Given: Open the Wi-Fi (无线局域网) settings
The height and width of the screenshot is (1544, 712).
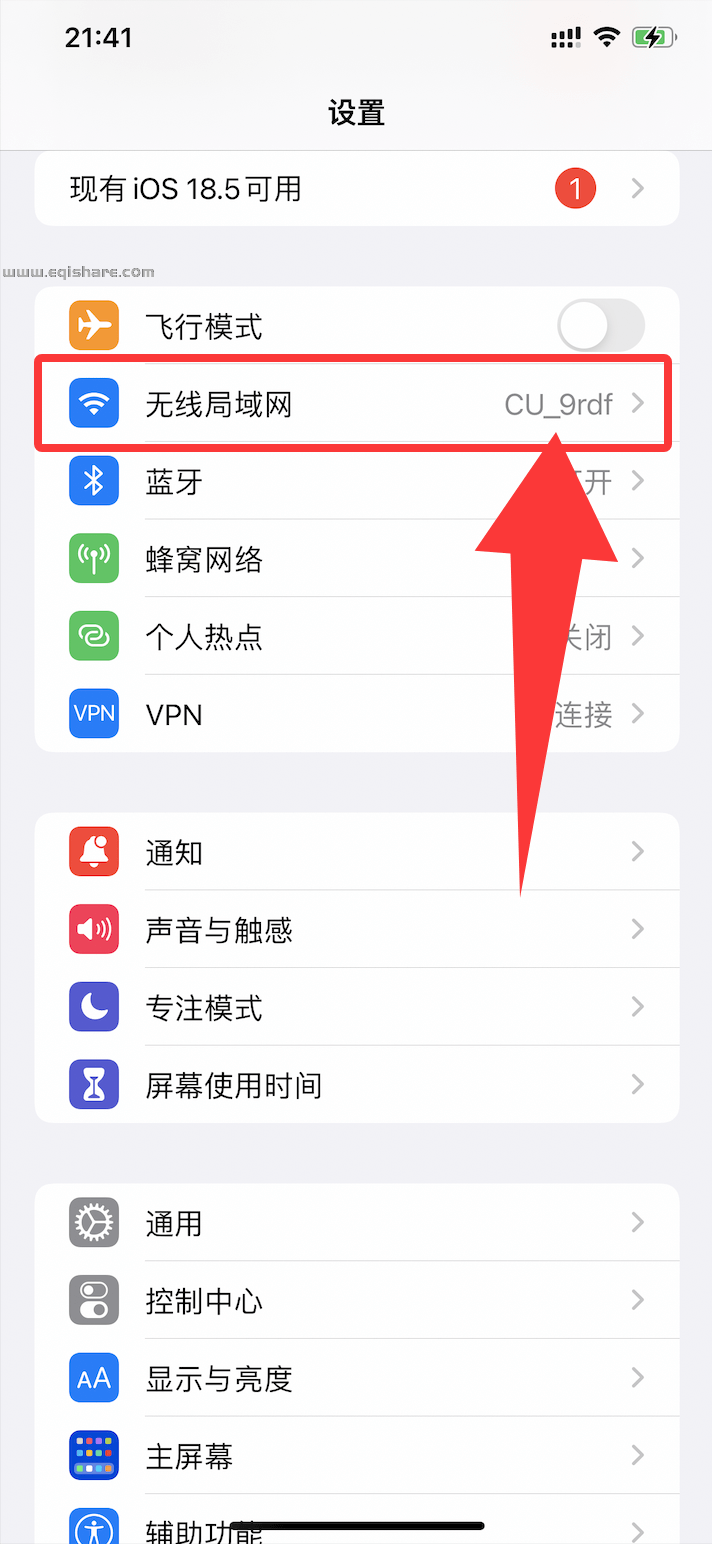Looking at the screenshot, I should pyautogui.click(x=356, y=404).
